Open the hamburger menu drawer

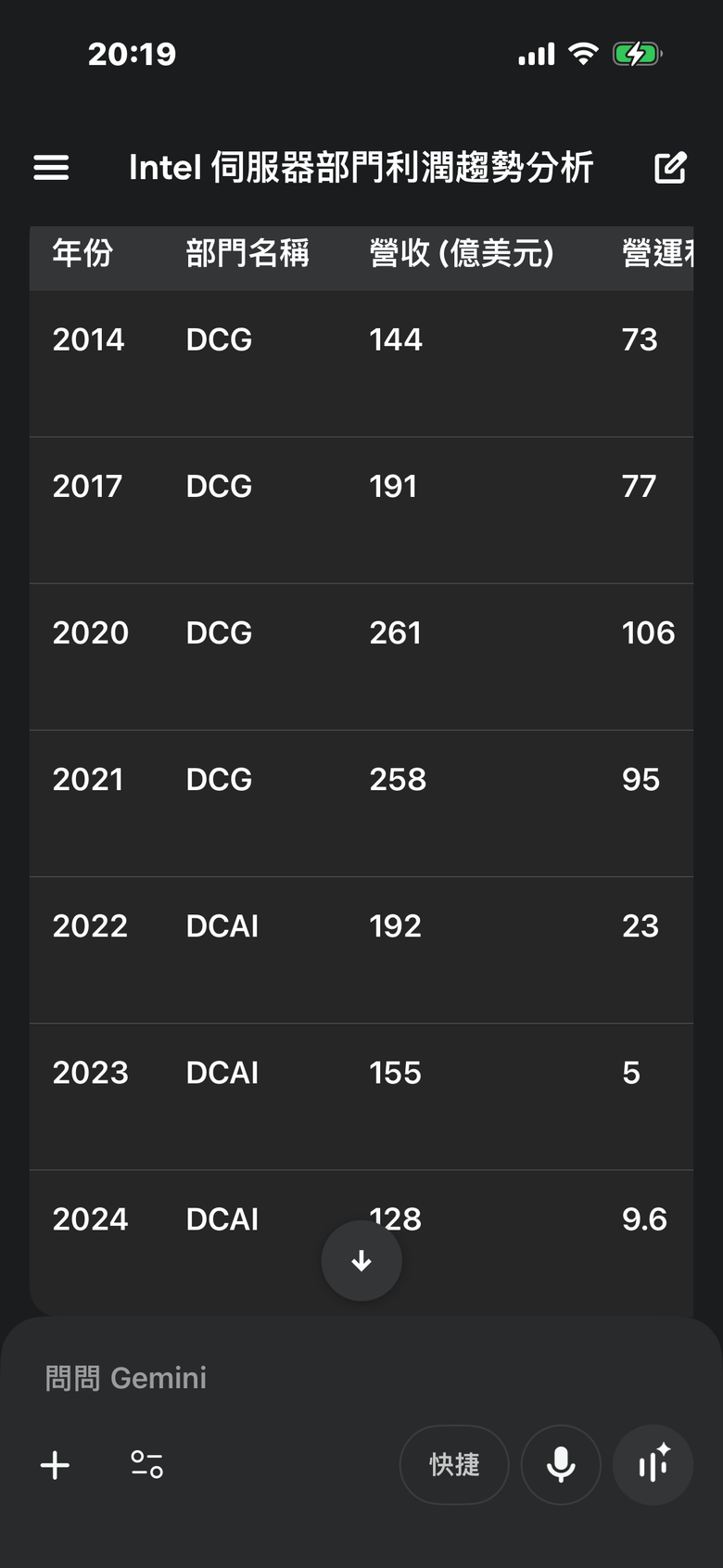(x=51, y=168)
